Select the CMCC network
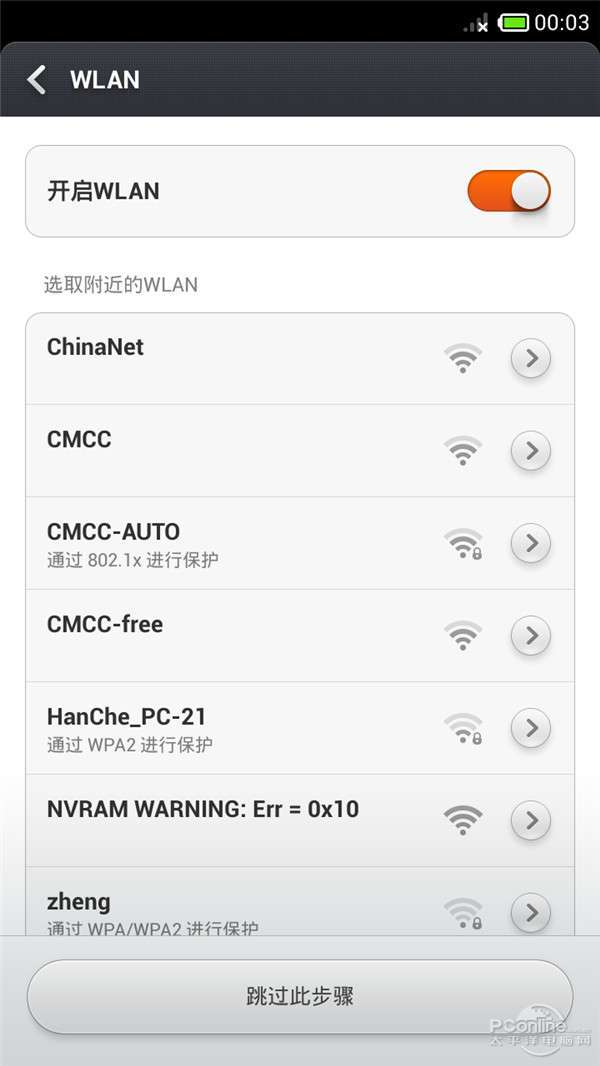Screen dimensions: 600x1066 [x=230, y=451]
